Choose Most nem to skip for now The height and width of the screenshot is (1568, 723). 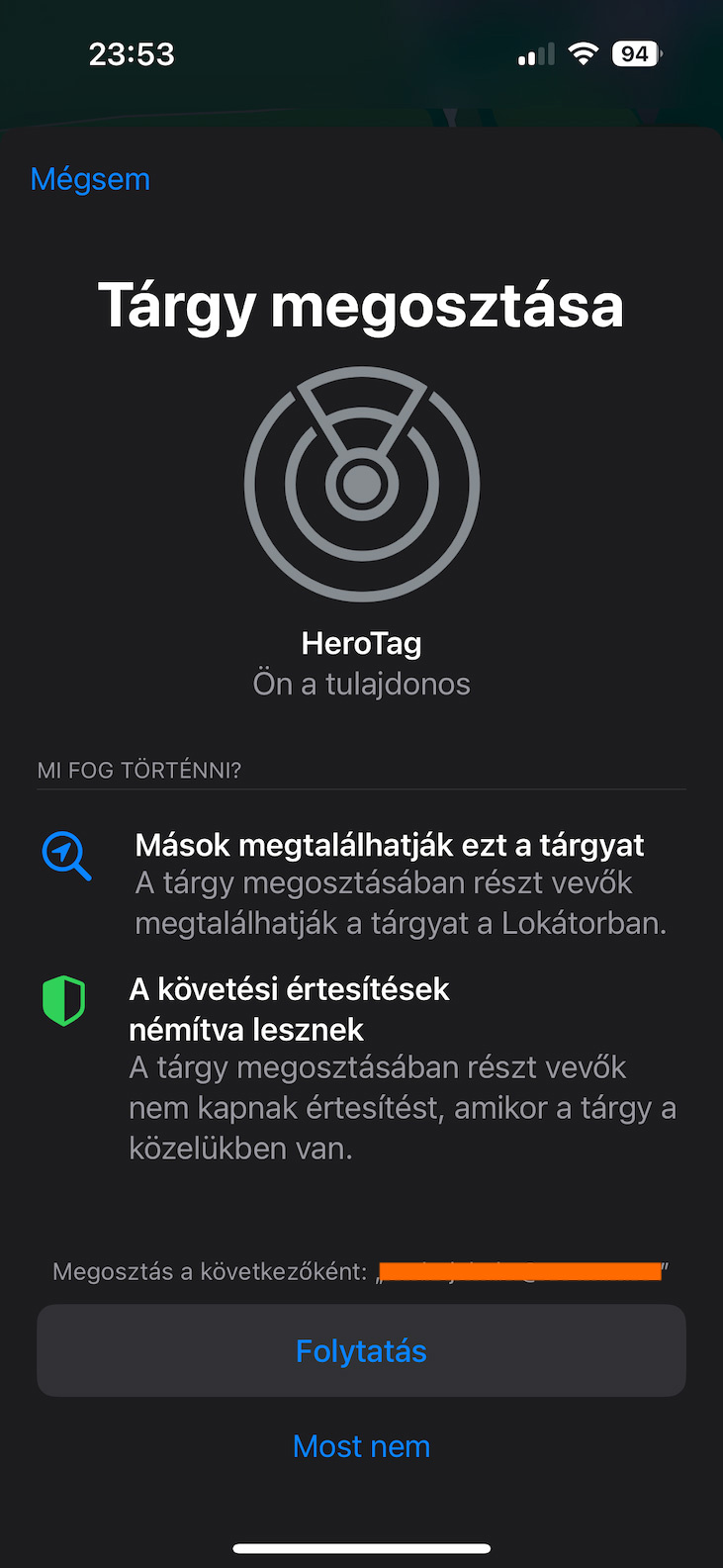point(361,1446)
